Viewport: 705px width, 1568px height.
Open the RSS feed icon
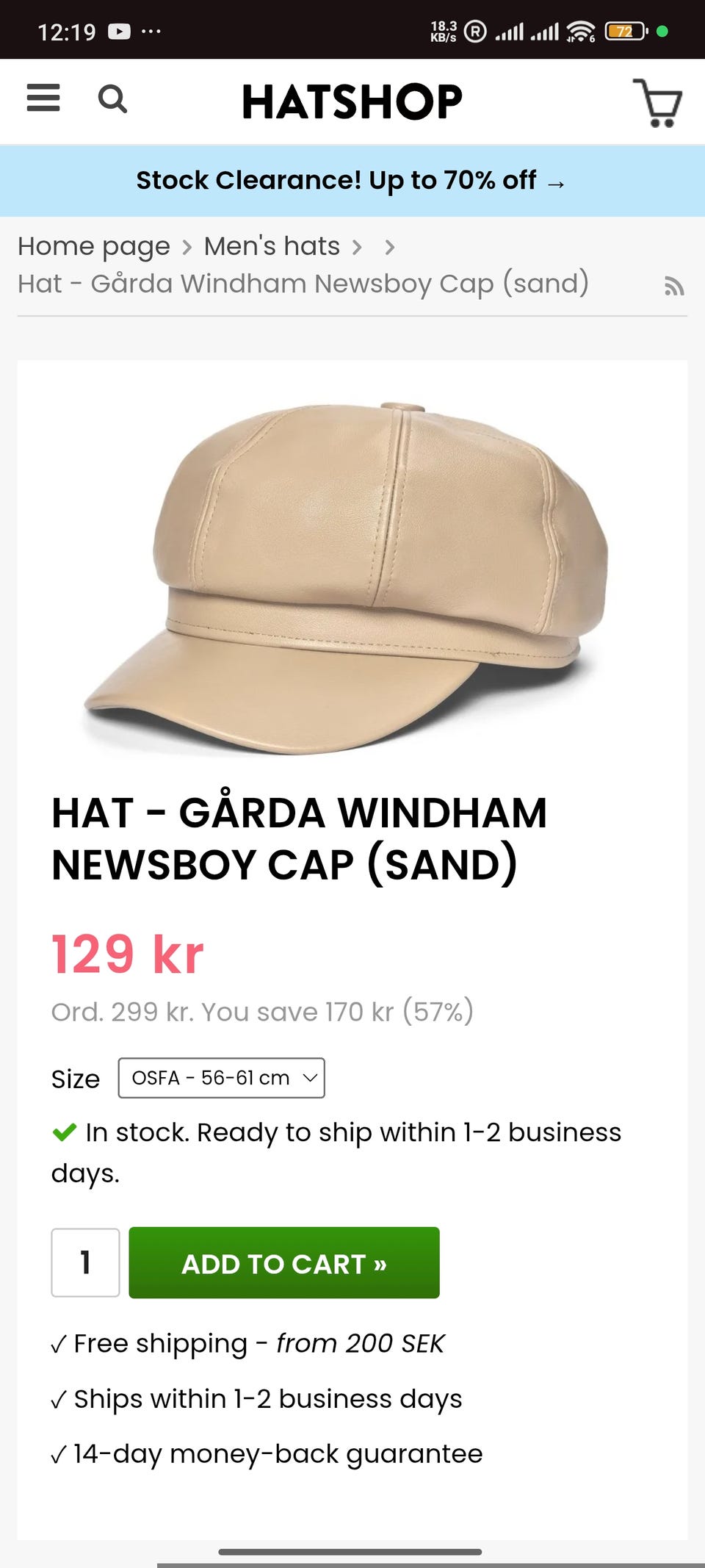coord(673,286)
